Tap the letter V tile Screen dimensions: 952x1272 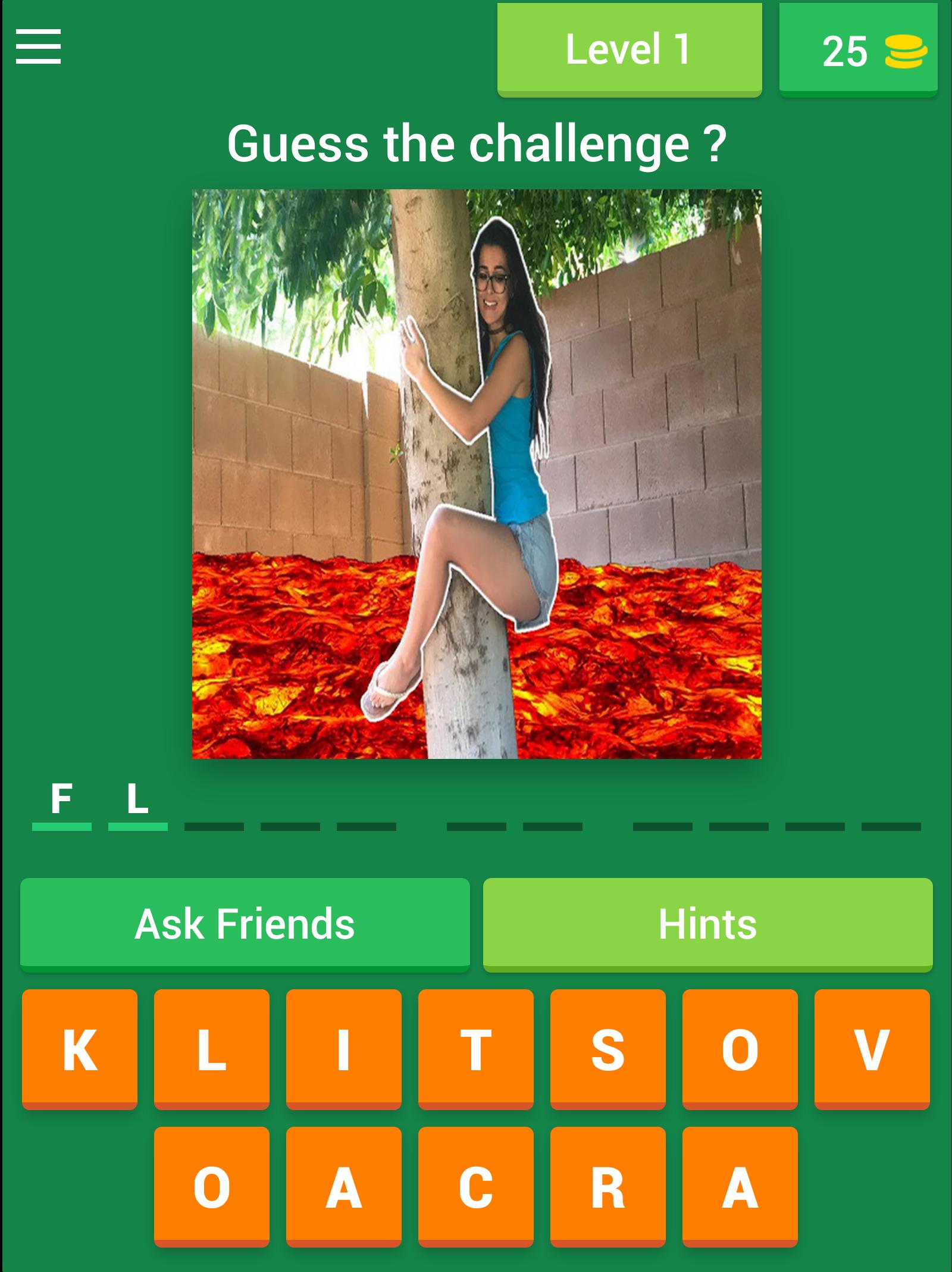[x=872, y=1050]
